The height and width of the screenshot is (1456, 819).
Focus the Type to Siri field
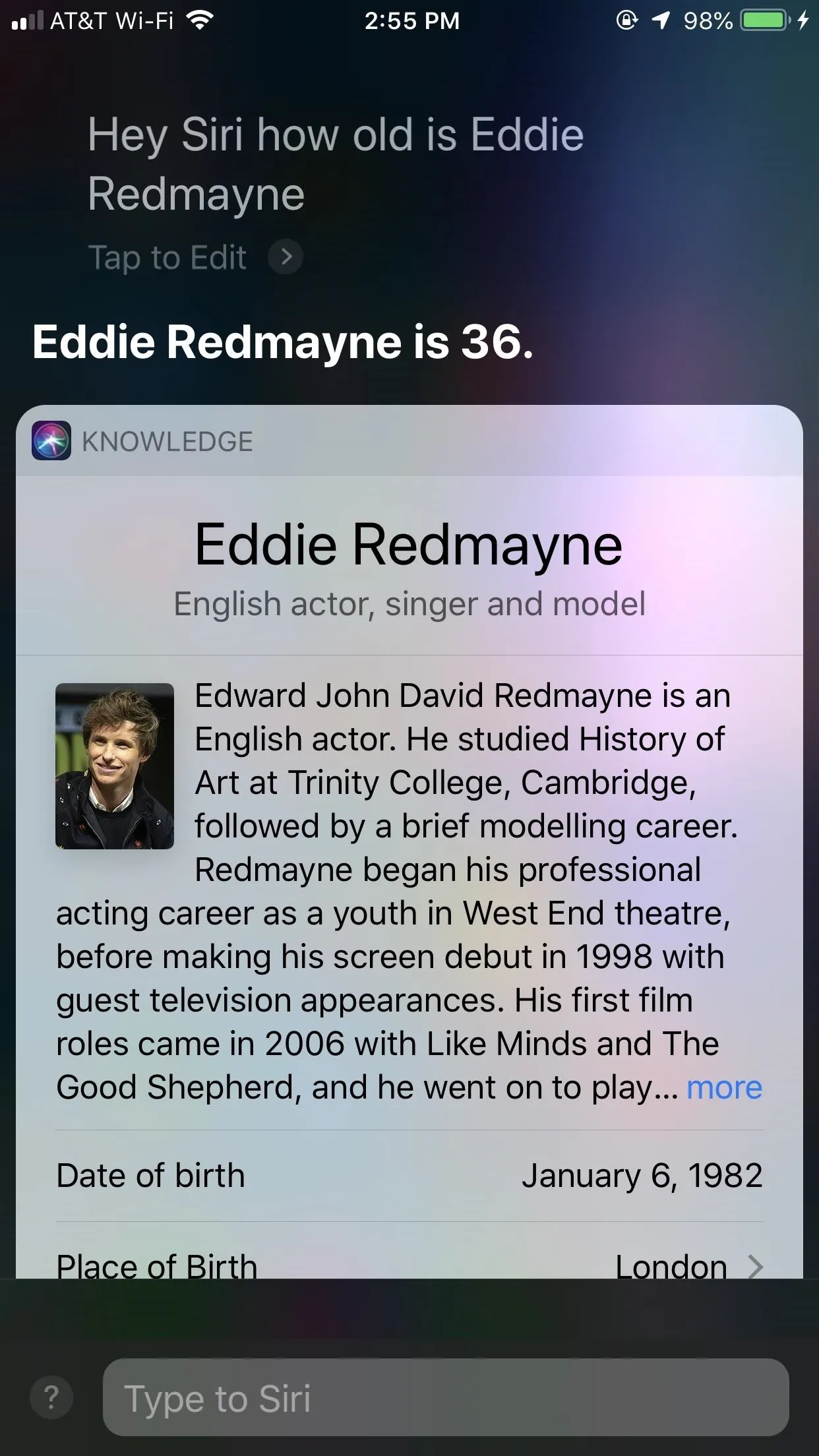pos(446,1398)
